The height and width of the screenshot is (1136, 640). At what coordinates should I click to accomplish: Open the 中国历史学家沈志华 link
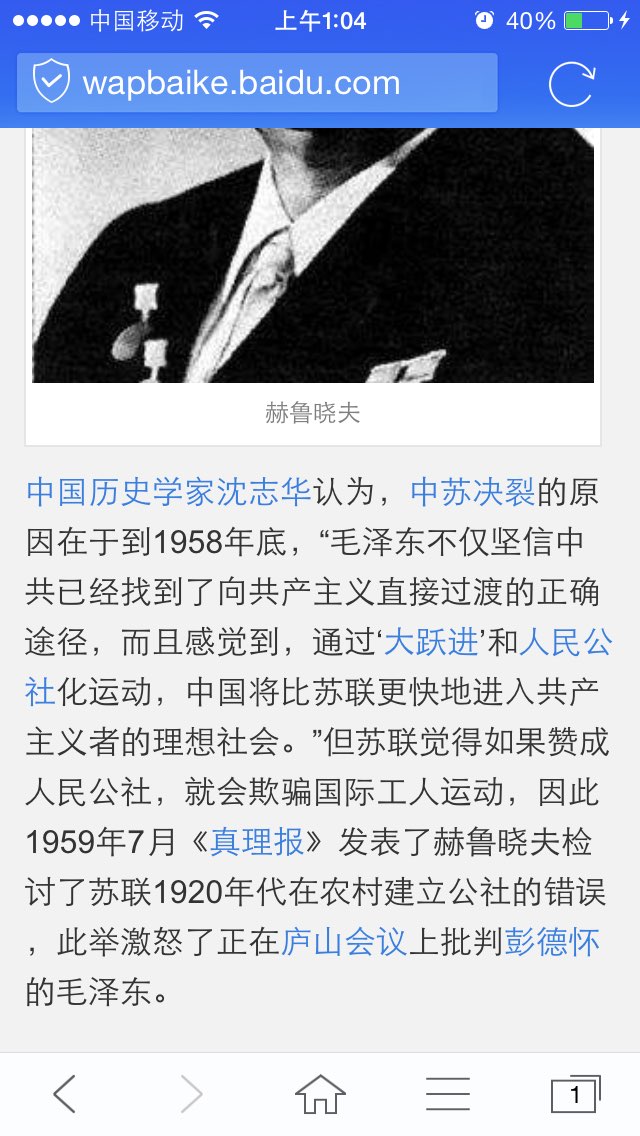pos(168,492)
